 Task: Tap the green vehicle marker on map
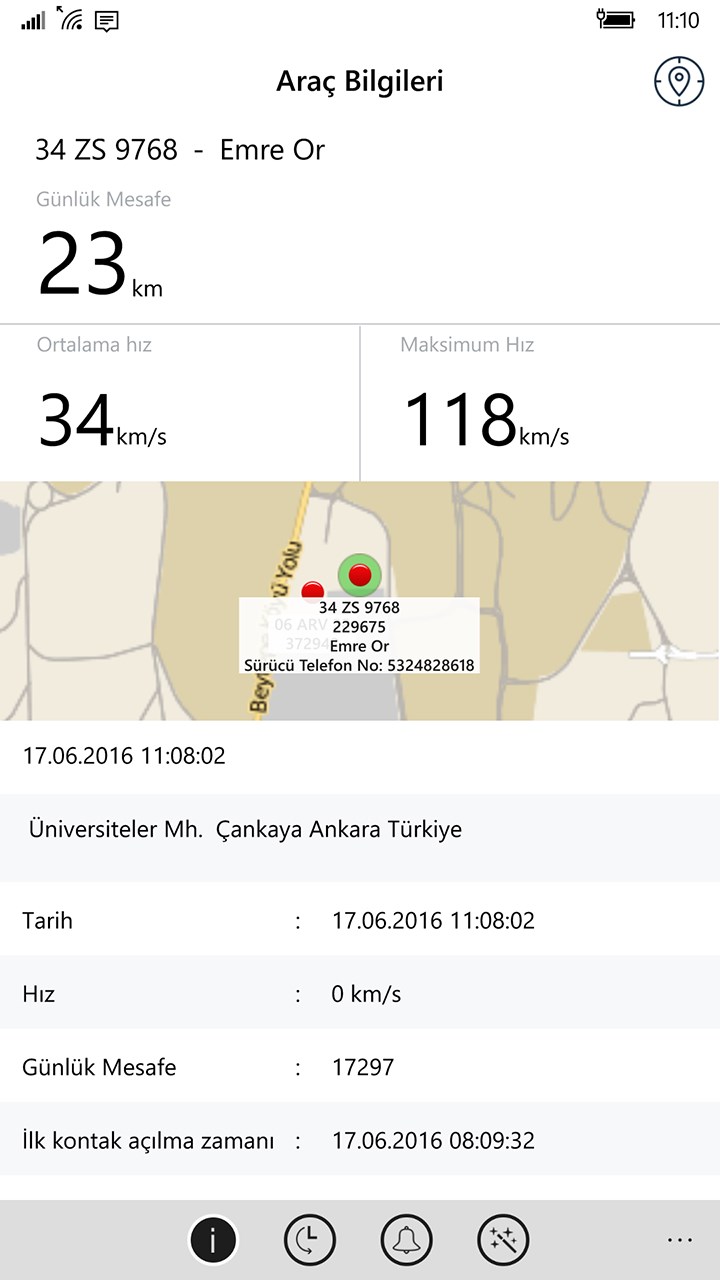click(360, 574)
